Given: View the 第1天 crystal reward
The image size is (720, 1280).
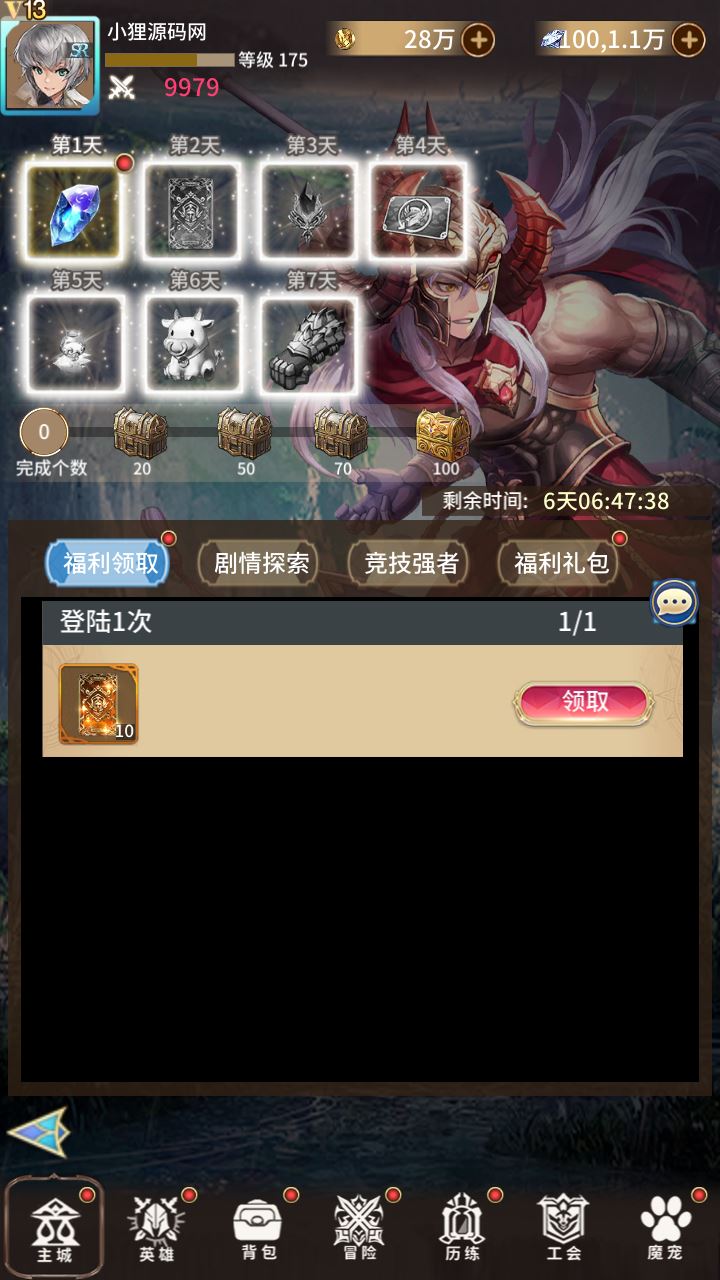Looking at the screenshot, I should click(74, 211).
